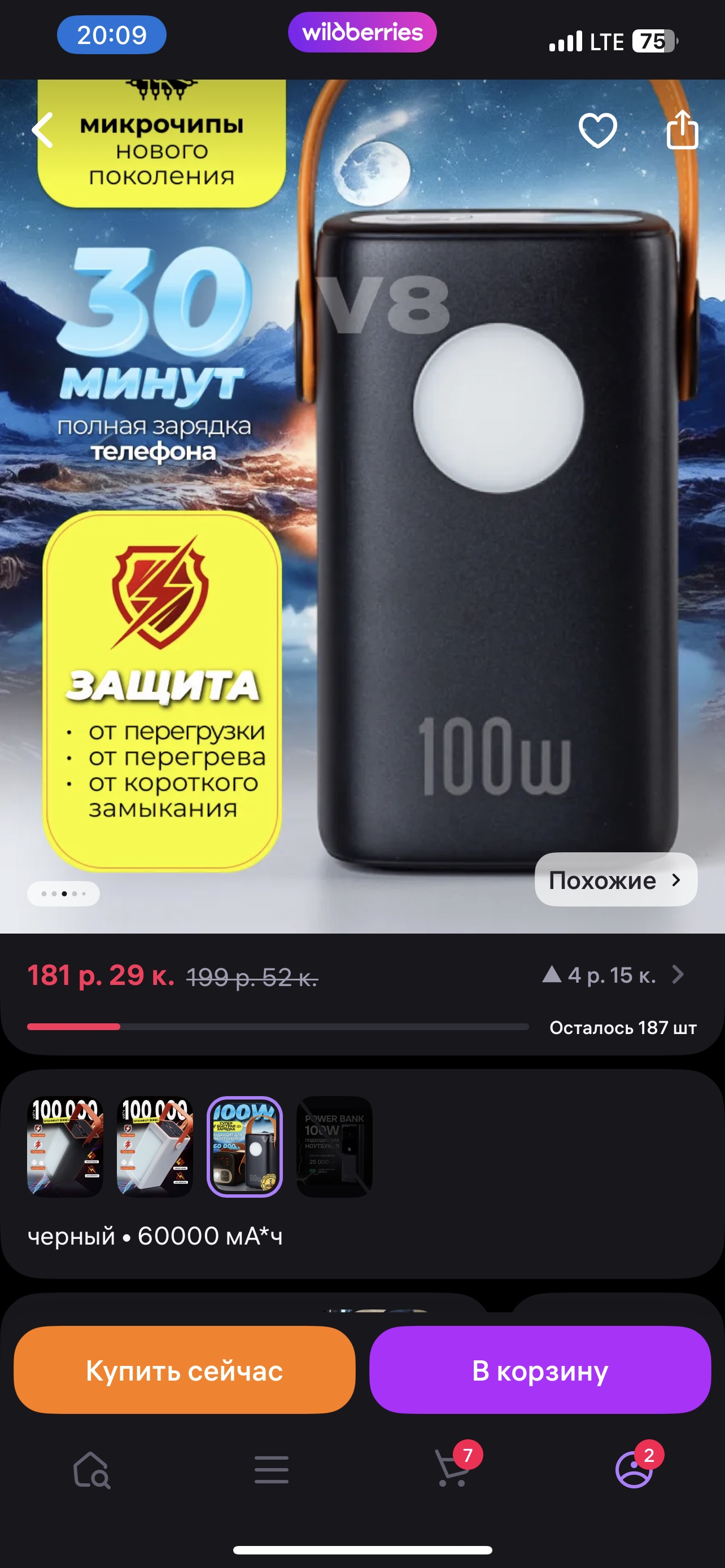Screen dimensions: 725x1568
Task: Open the Похожие similar items
Action: coord(615,879)
